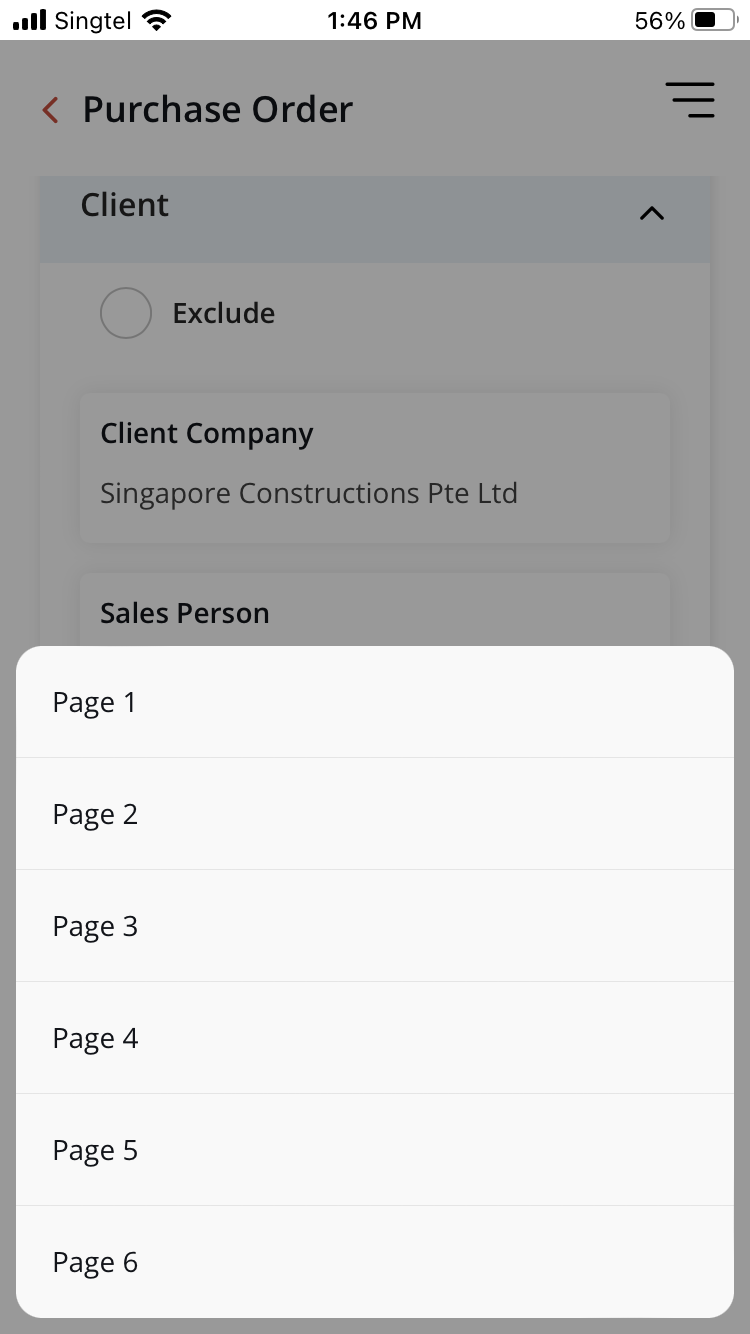Open the hamburger menu icon
The image size is (750, 1334).
point(690,100)
